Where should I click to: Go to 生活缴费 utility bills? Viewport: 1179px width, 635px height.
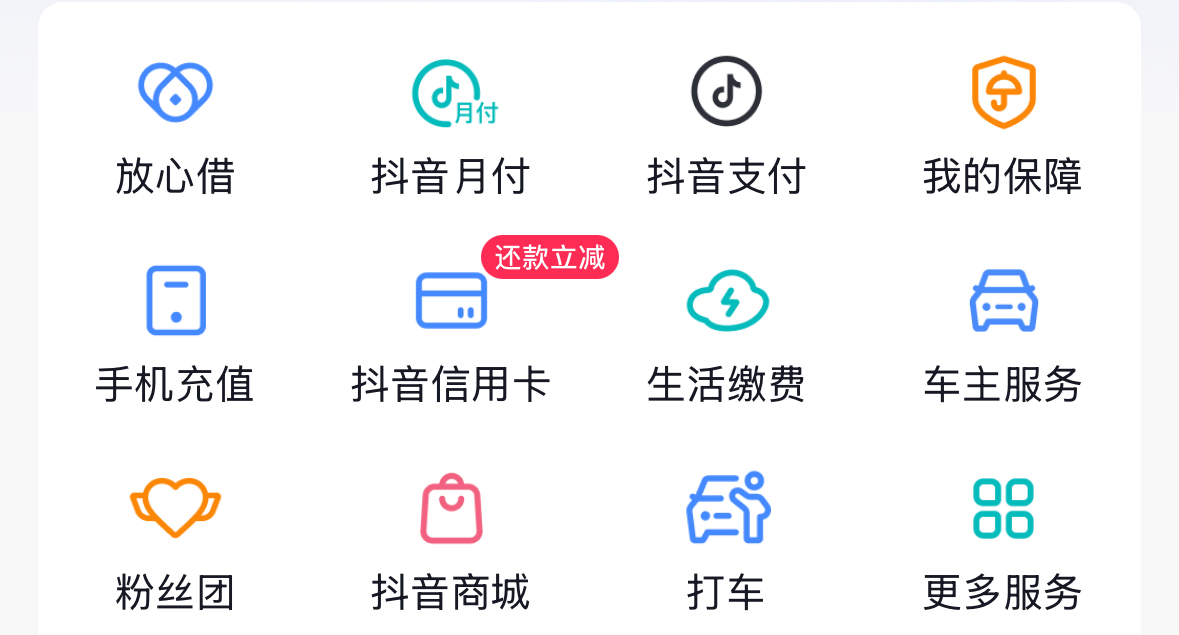click(727, 301)
